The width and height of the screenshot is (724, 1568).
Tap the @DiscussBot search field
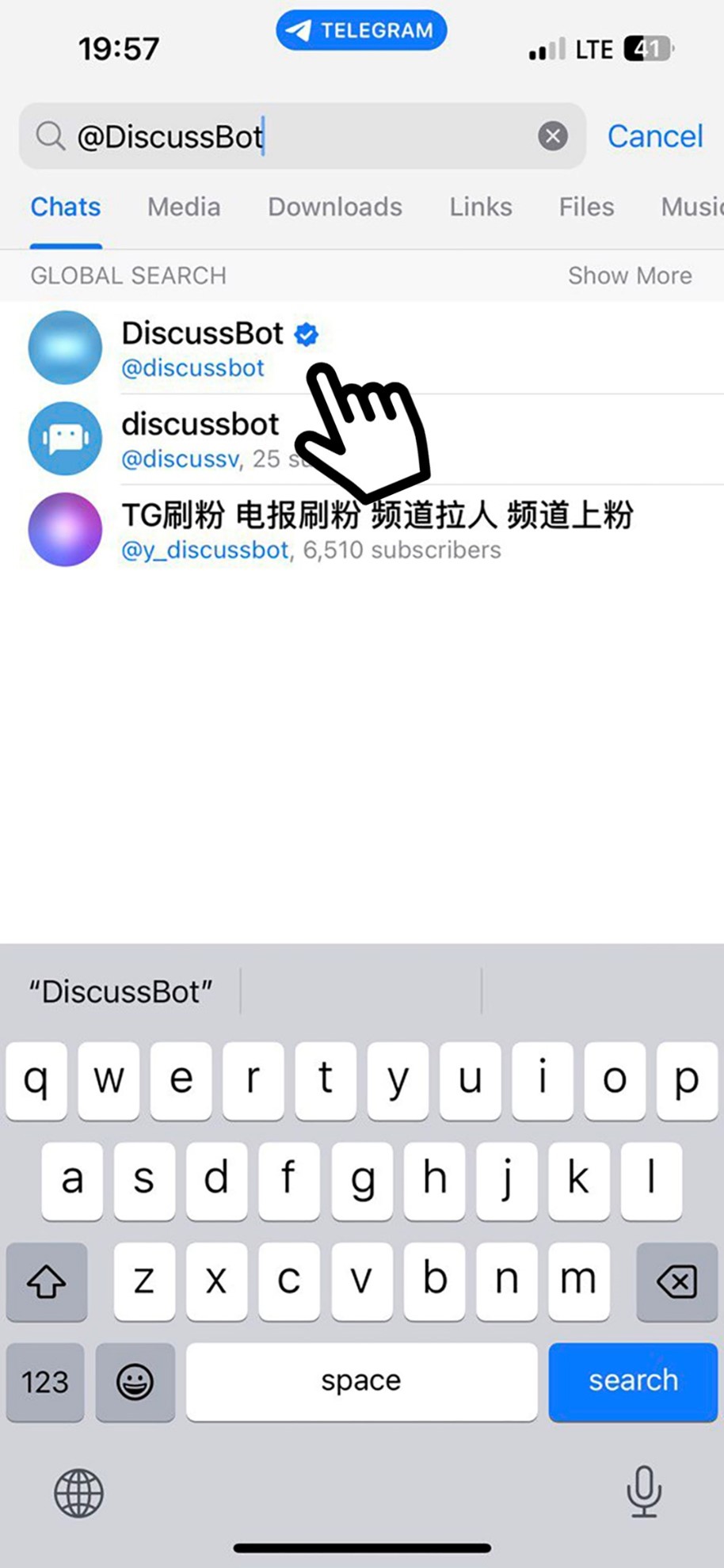pyautogui.click(x=301, y=136)
